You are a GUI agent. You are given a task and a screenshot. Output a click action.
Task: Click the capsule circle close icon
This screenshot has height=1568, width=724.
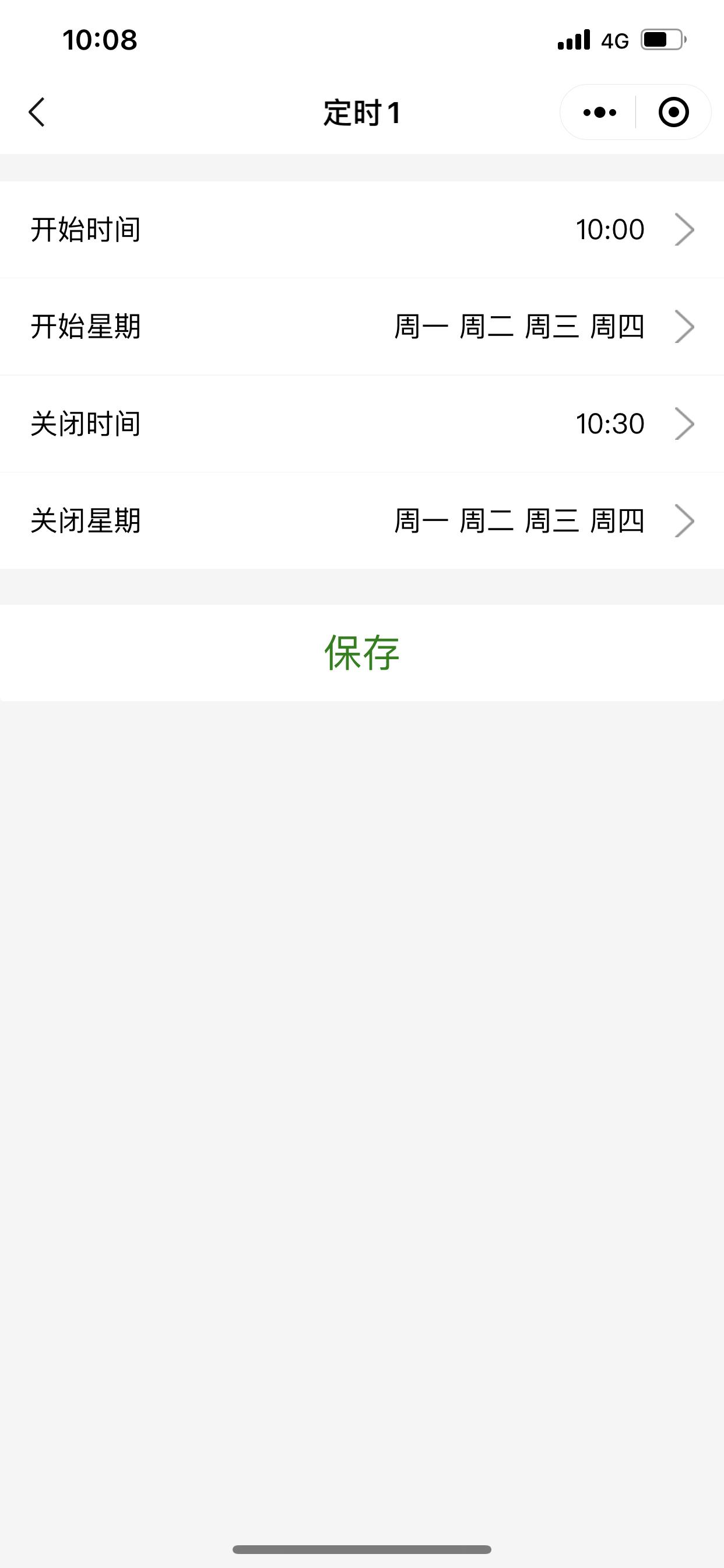[x=673, y=112]
